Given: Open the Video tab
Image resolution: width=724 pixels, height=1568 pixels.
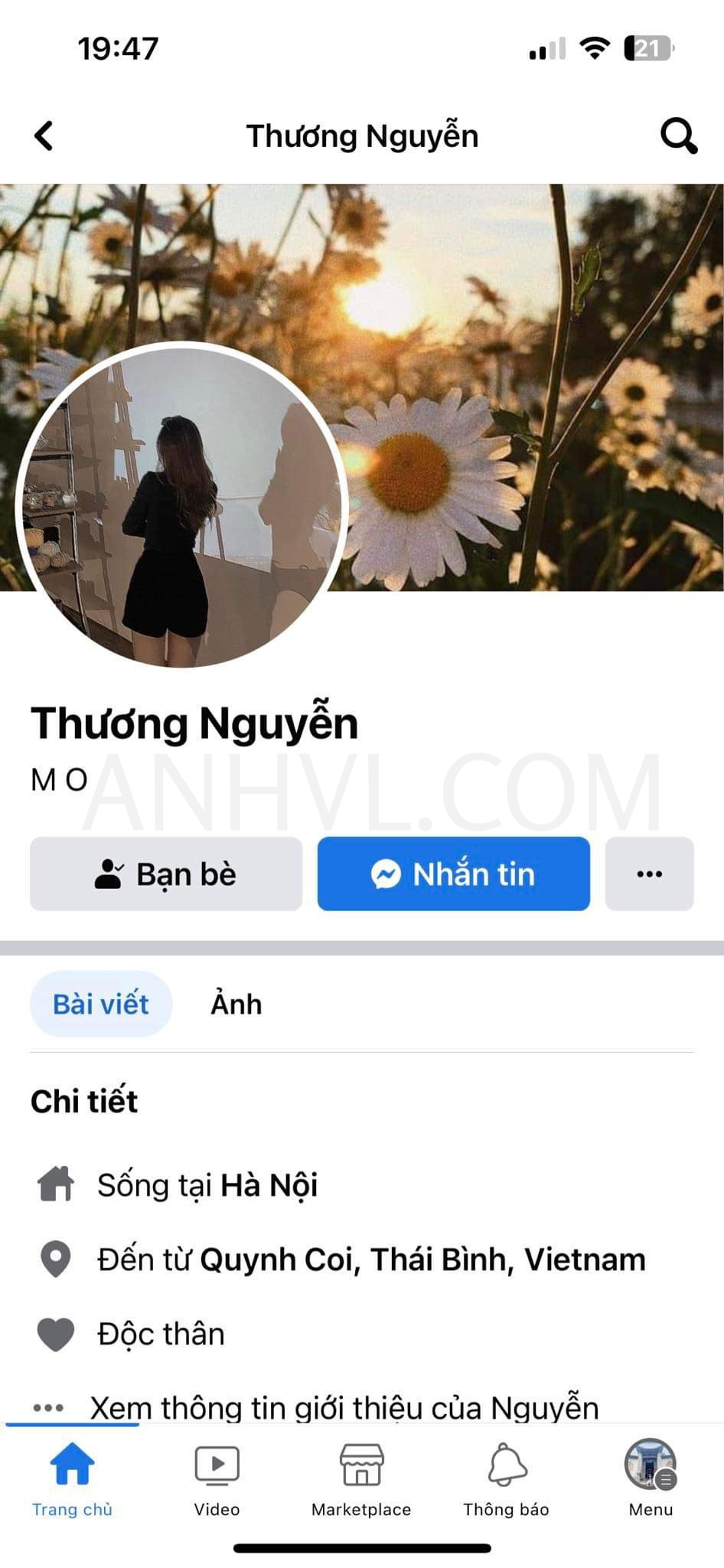Looking at the screenshot, I should 217,1479.
